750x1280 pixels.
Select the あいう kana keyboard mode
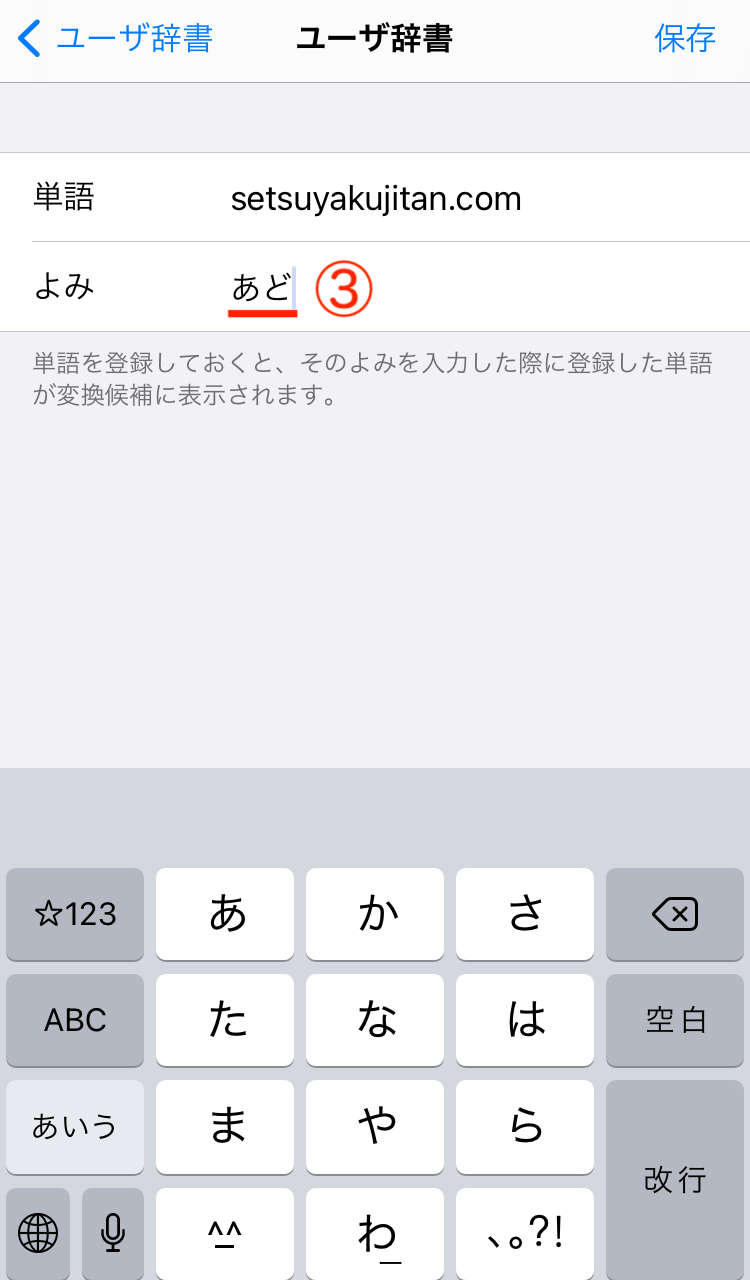tap(75, 1126)
